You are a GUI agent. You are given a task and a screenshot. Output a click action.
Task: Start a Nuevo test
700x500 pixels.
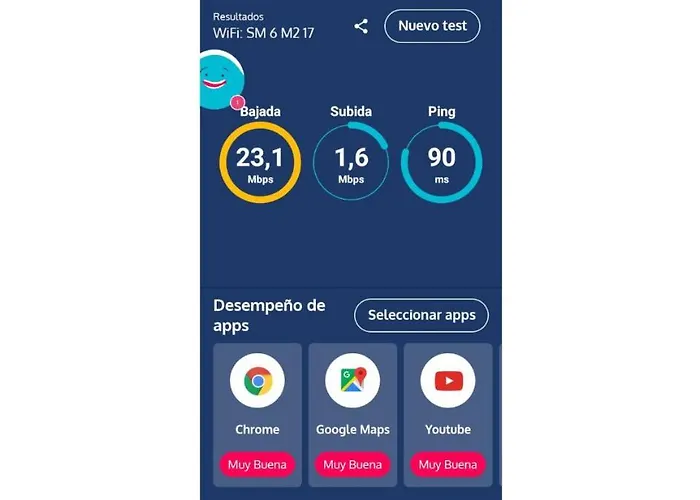(x=432, y=26)
